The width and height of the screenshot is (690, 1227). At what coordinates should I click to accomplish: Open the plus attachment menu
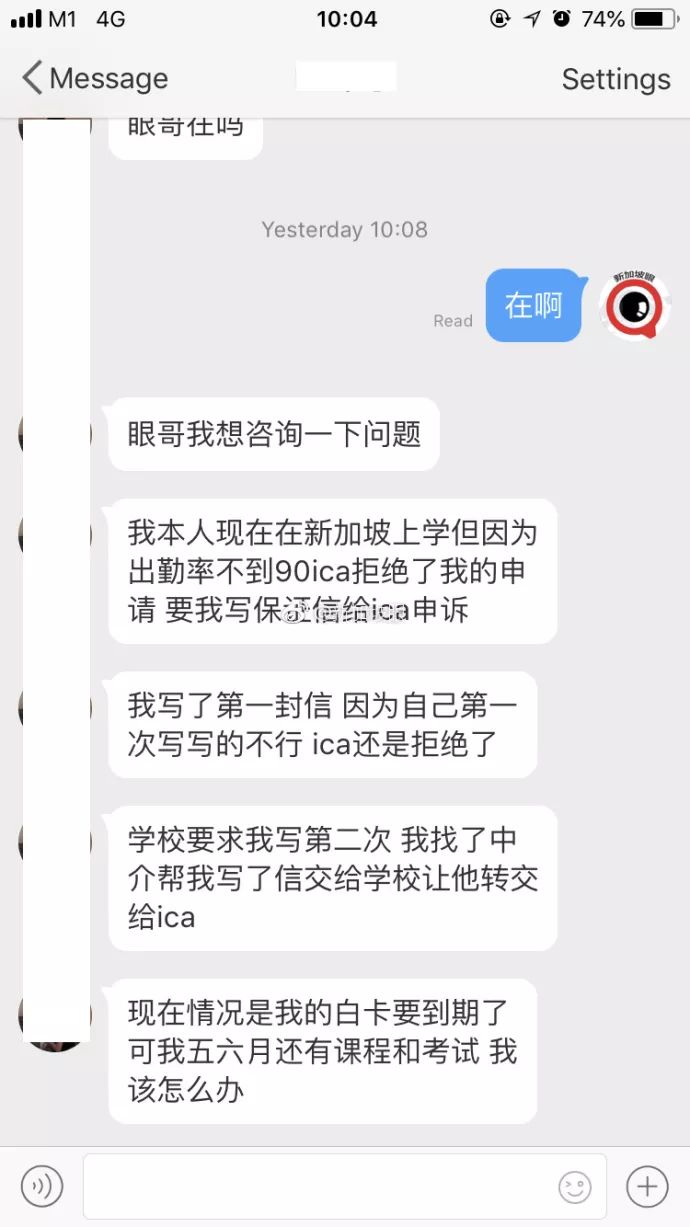point(647,1186)
